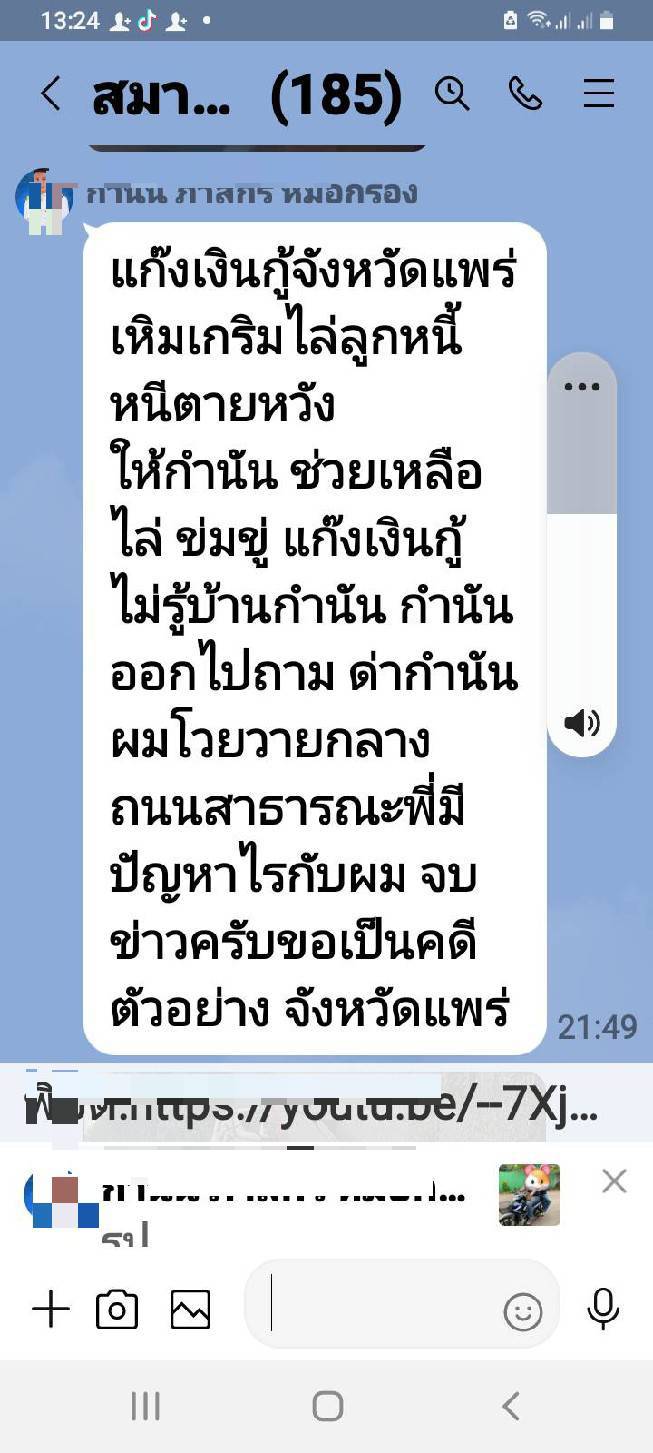
Task: Start a voice call
Action: coord(525,94)
